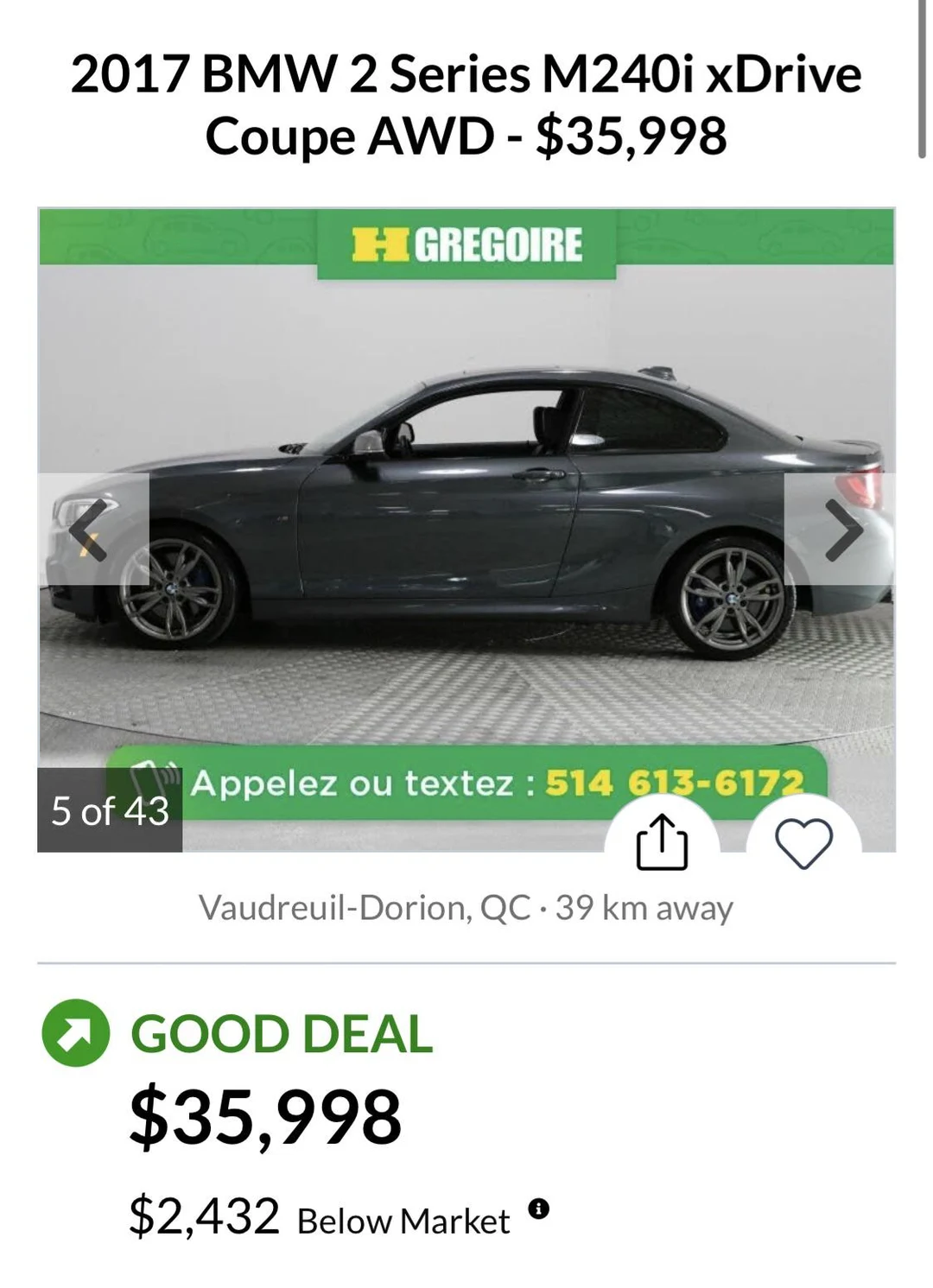
Task: Advance to the next photo with right chevron
Action: (x=842, y=531)
